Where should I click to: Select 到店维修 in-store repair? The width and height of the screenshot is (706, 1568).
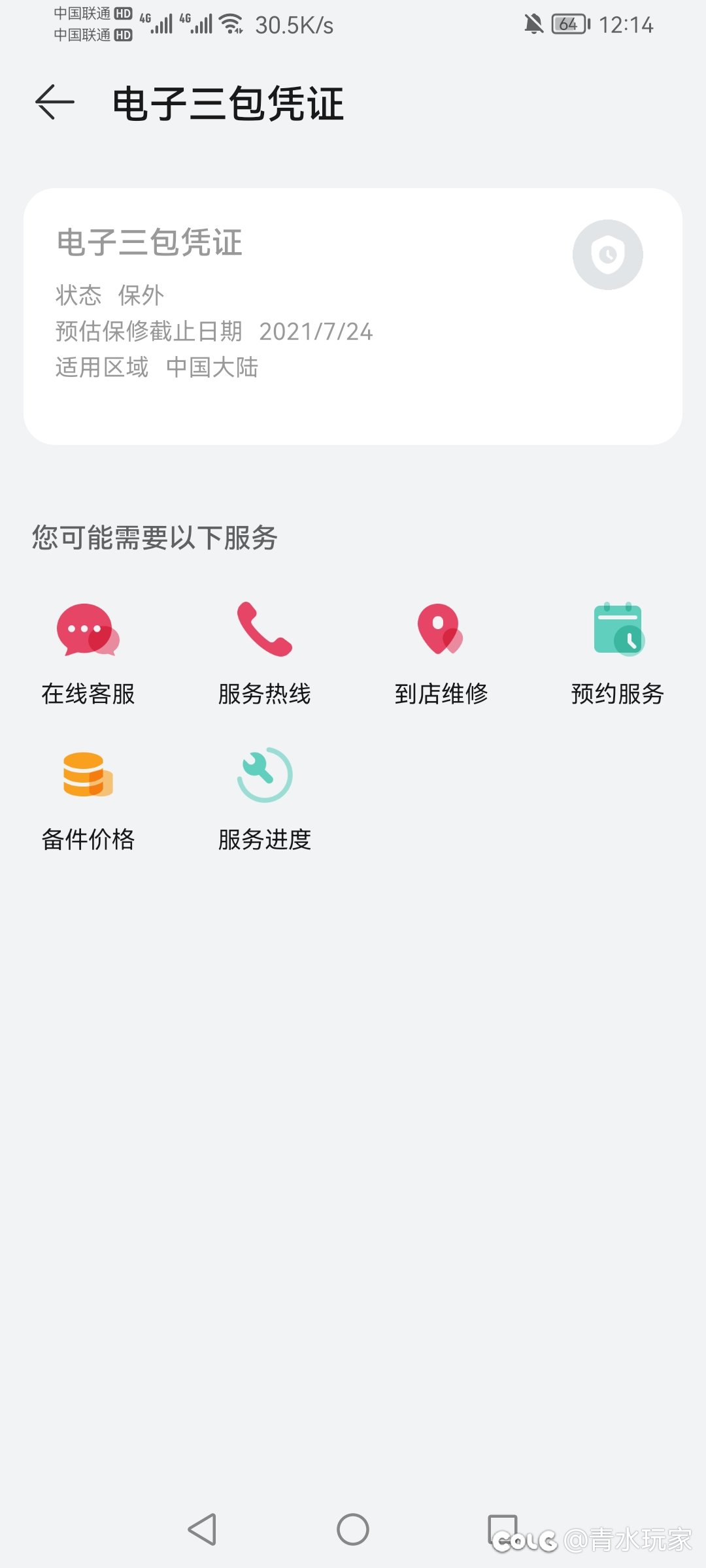[x=441, y=654]
